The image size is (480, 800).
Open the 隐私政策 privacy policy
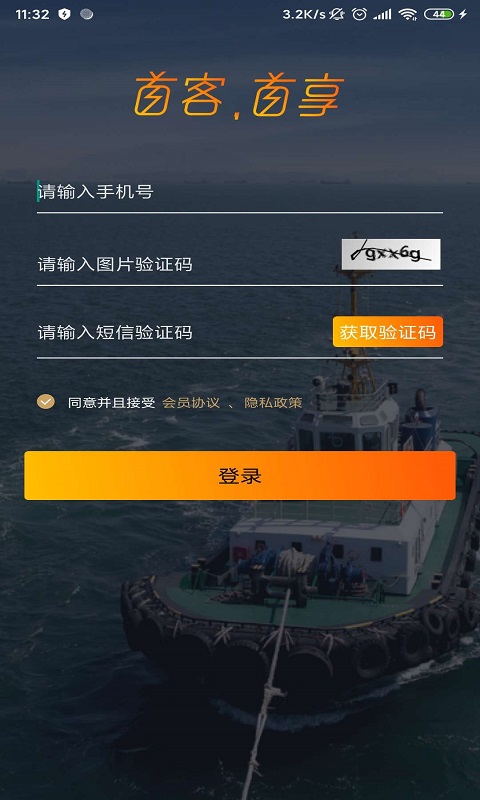point(273,403)
